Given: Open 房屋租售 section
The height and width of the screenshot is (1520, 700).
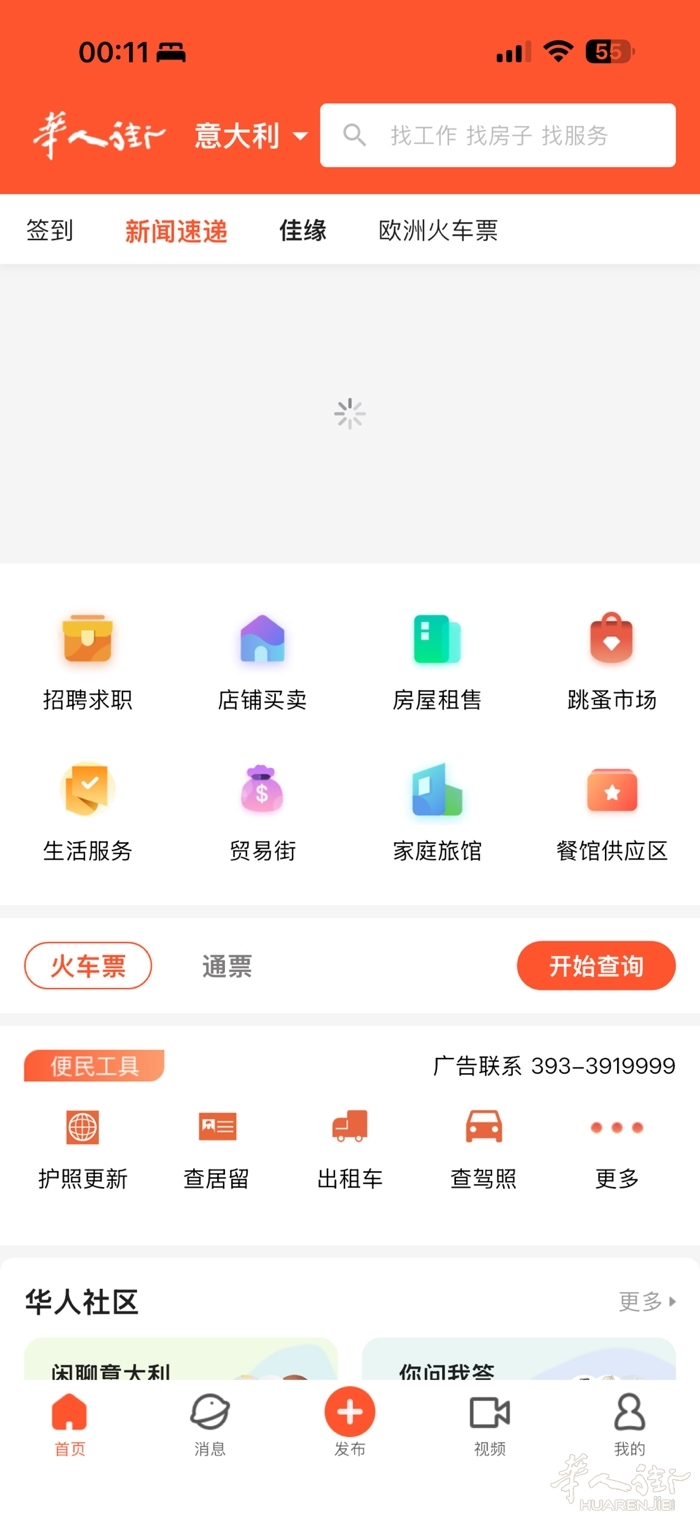Looking at the screenshot, I should pos(437,661).
